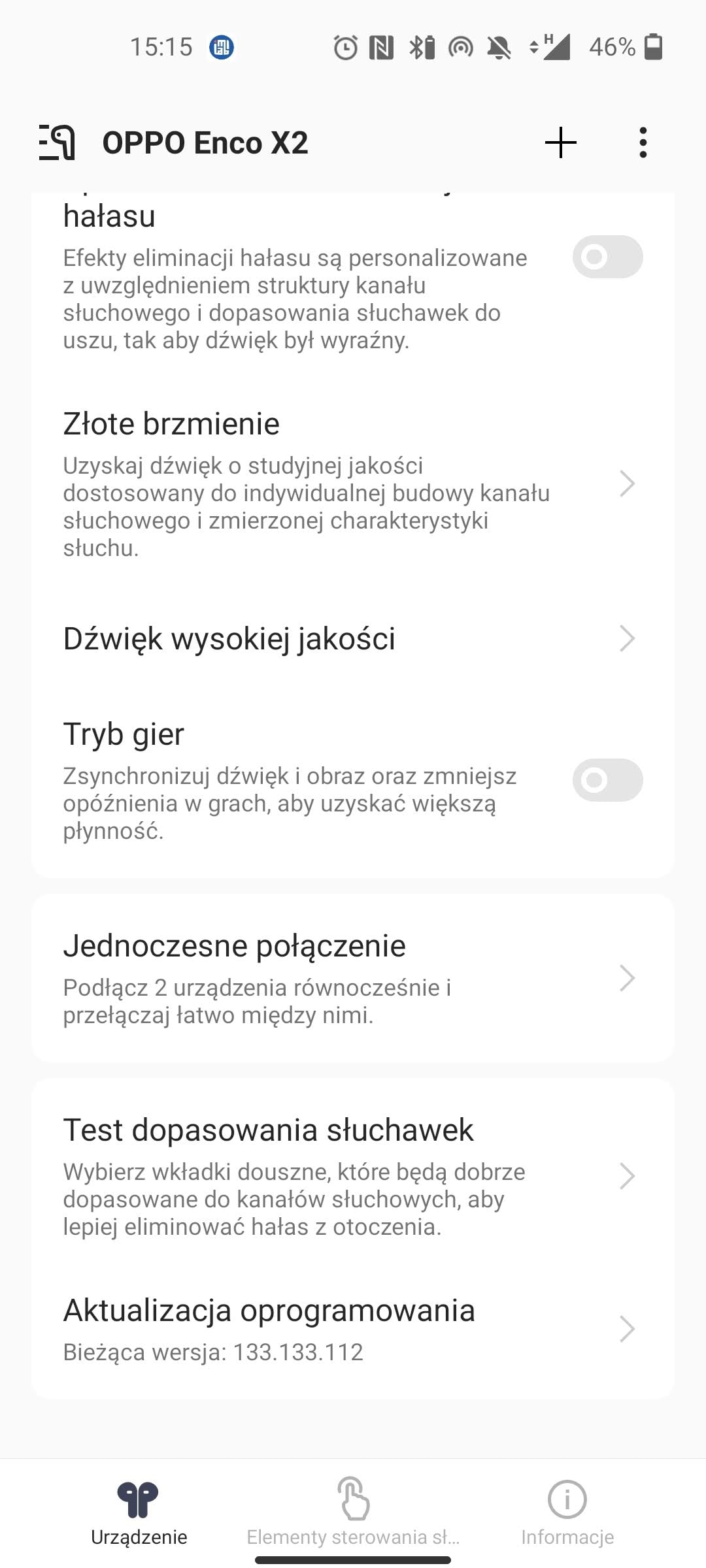Open the device list icon
Viewport: 706px width, 1568px height.
click(x=58, y=142)
